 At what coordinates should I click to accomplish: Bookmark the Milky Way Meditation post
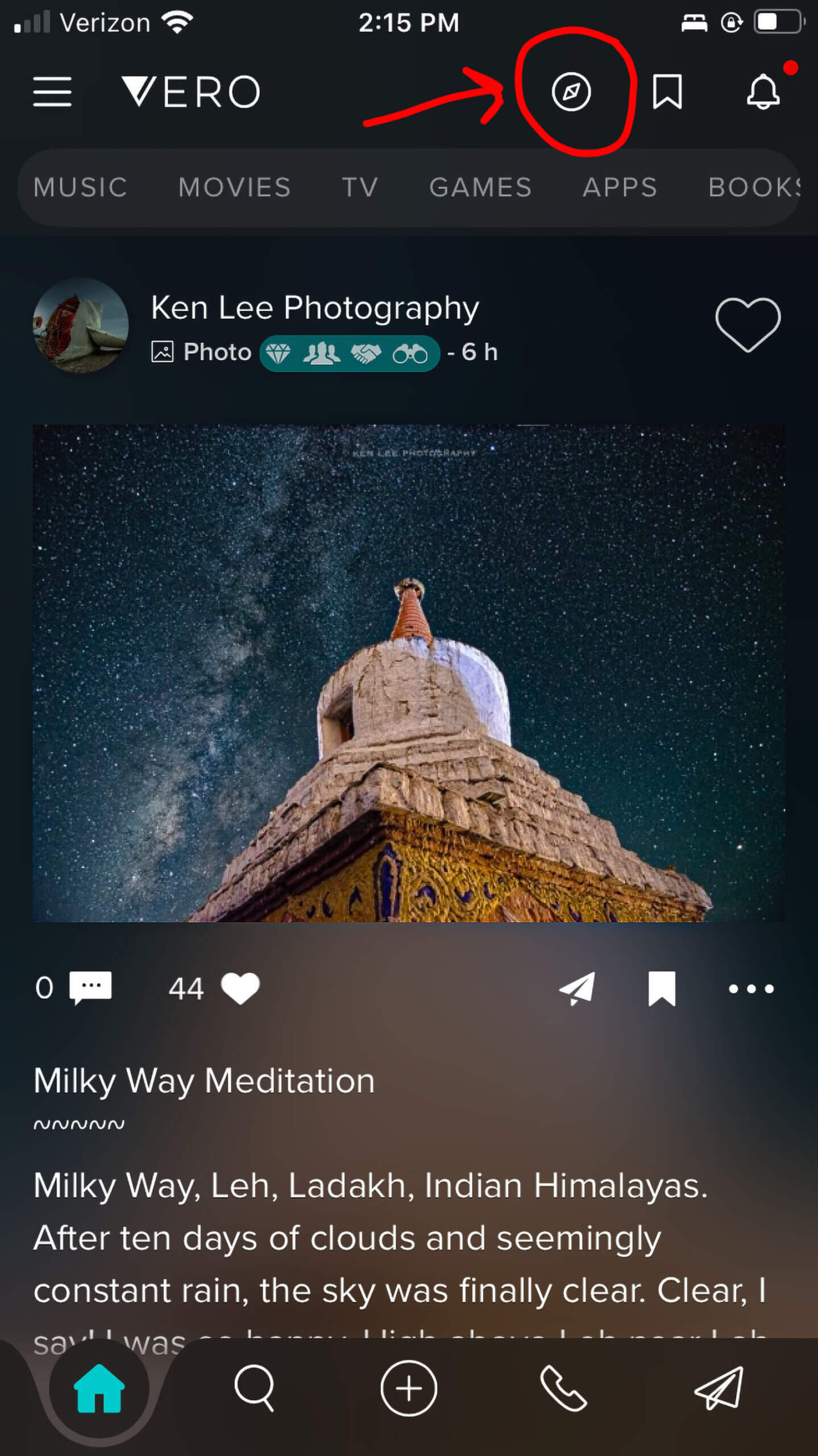coord(662,988)
